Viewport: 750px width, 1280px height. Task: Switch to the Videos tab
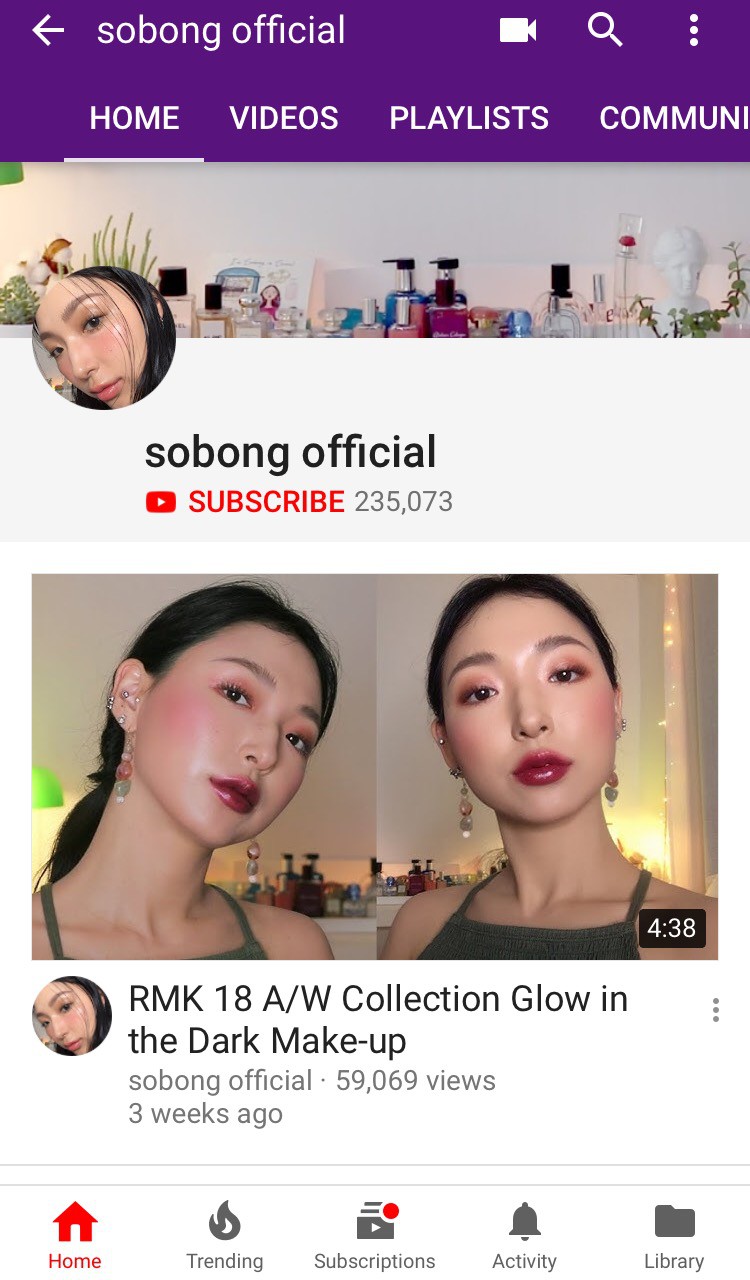click(284, 118)
